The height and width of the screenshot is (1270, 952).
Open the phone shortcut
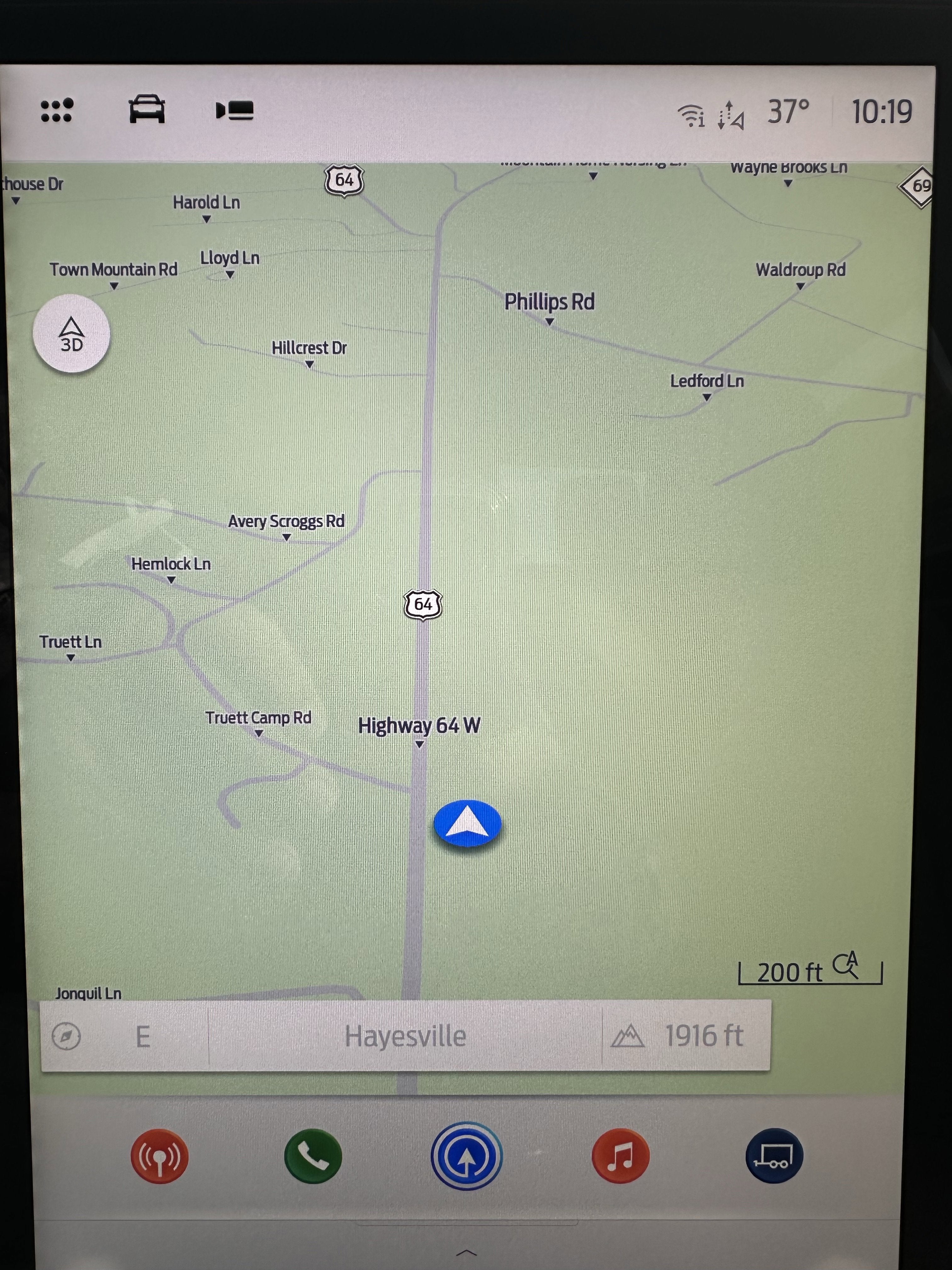(313, 1156)
